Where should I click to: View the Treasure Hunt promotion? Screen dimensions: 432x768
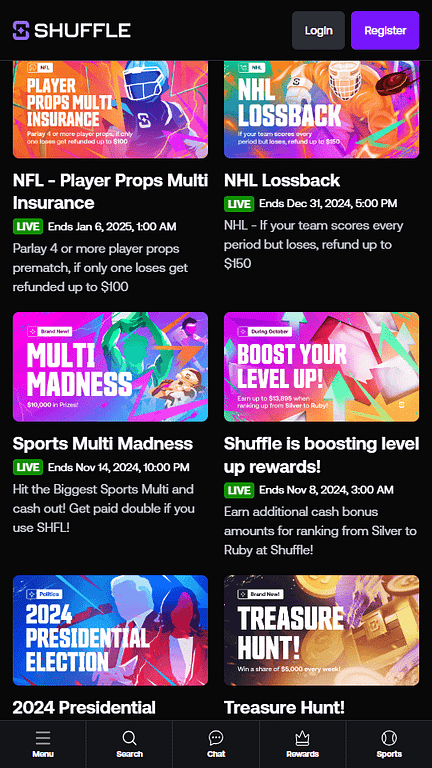tap(321, 630)
